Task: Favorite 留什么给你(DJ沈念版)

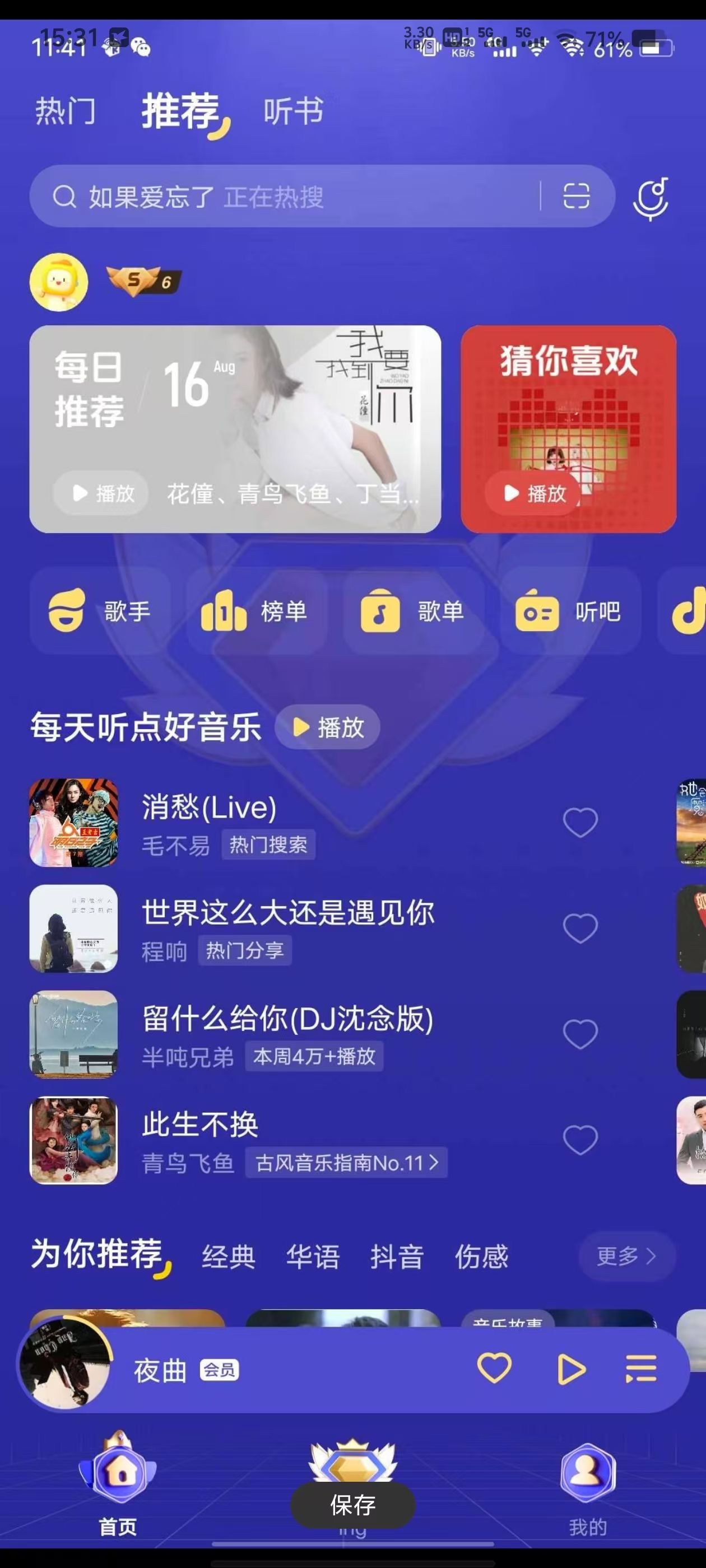Action: tap(580, 1034)
